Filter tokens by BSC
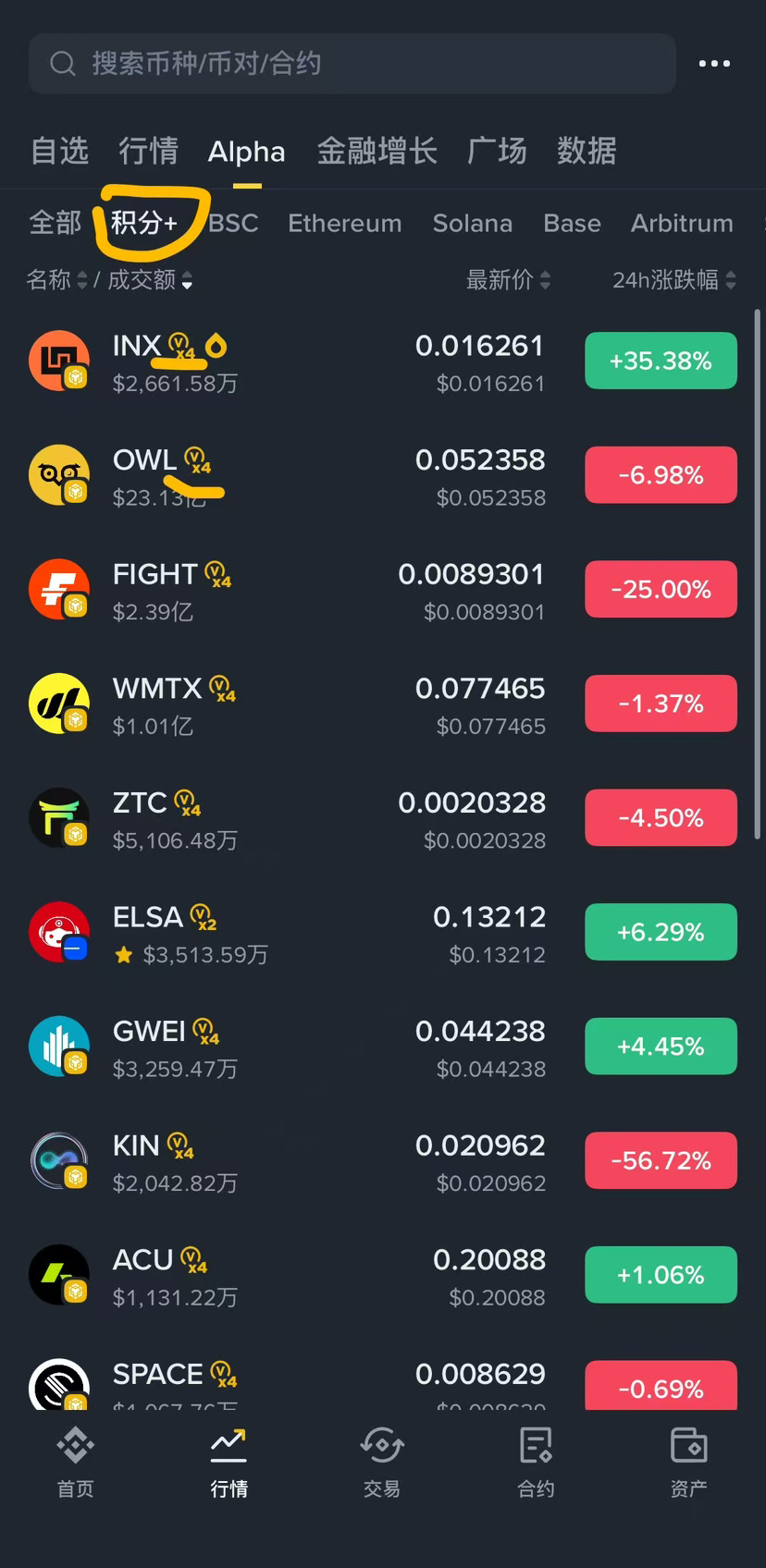Viewport: 766px width, 1568px height. [x=233, y=223]
